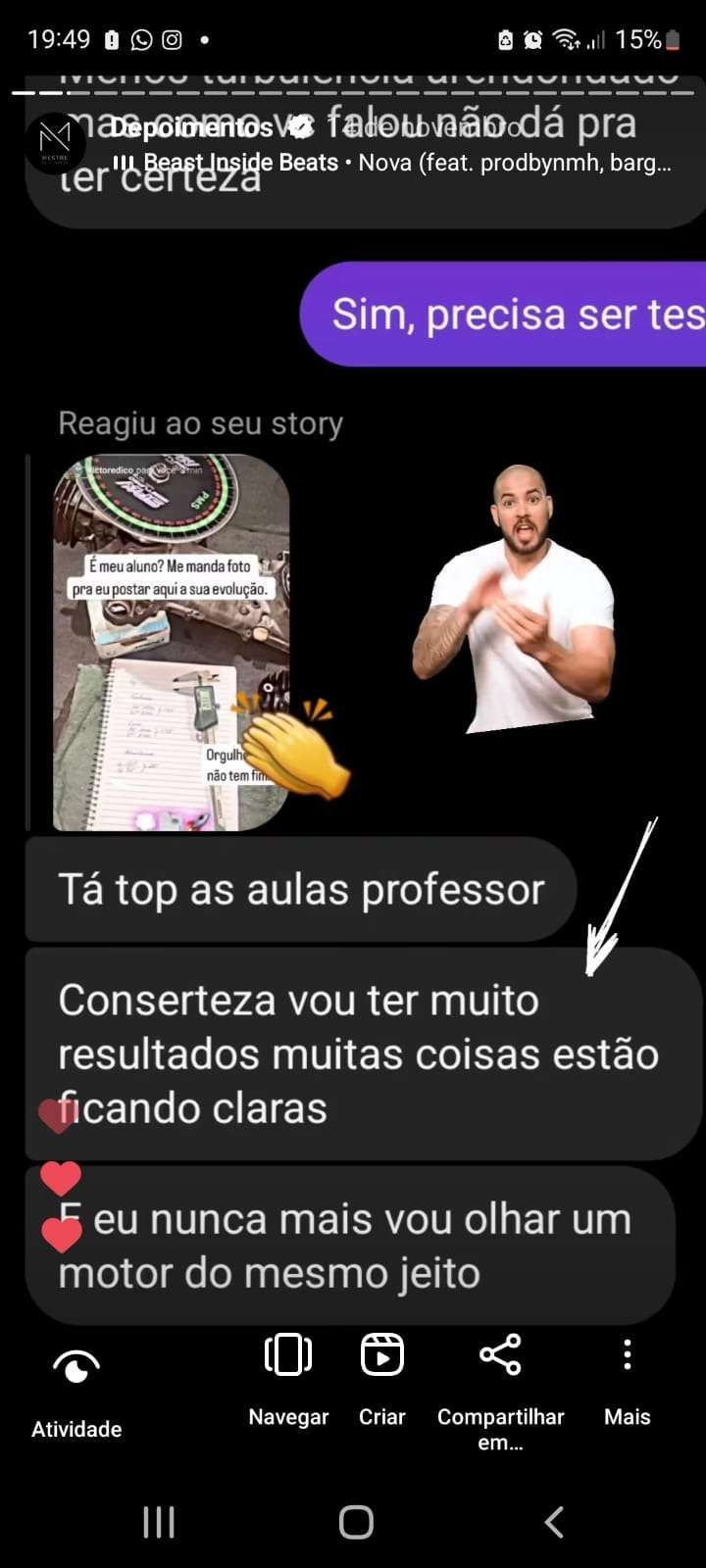This screenshot has height=1568, width=706.
Task: Open the Depoimentos profile avatar
Action: [x=55, y=143]
